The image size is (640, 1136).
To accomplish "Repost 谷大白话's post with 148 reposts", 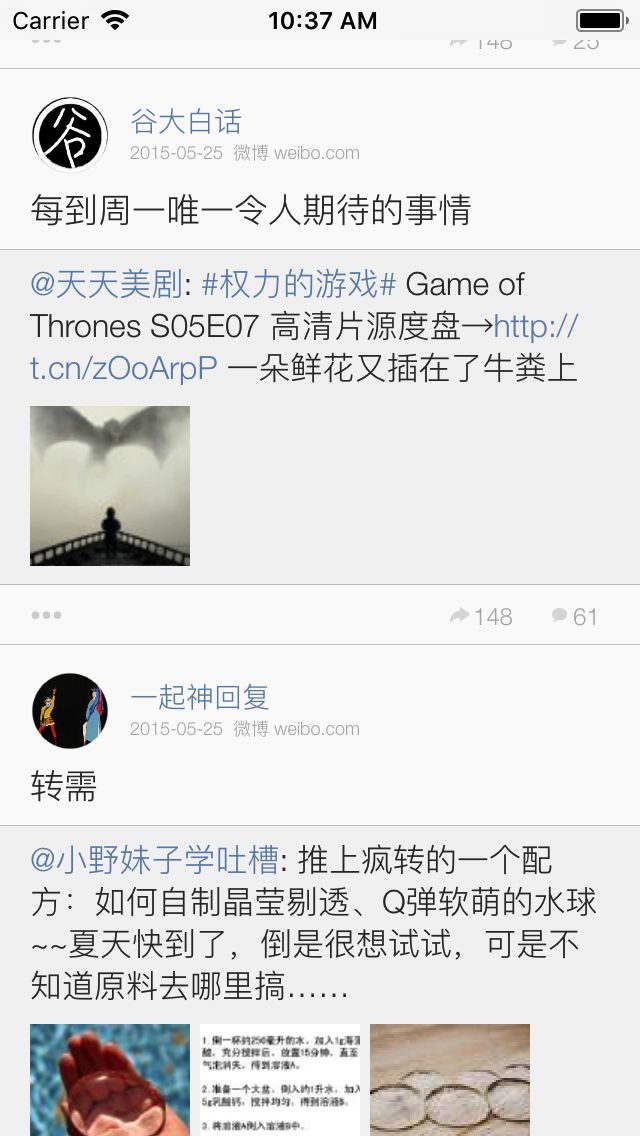I will pos(481,617).
